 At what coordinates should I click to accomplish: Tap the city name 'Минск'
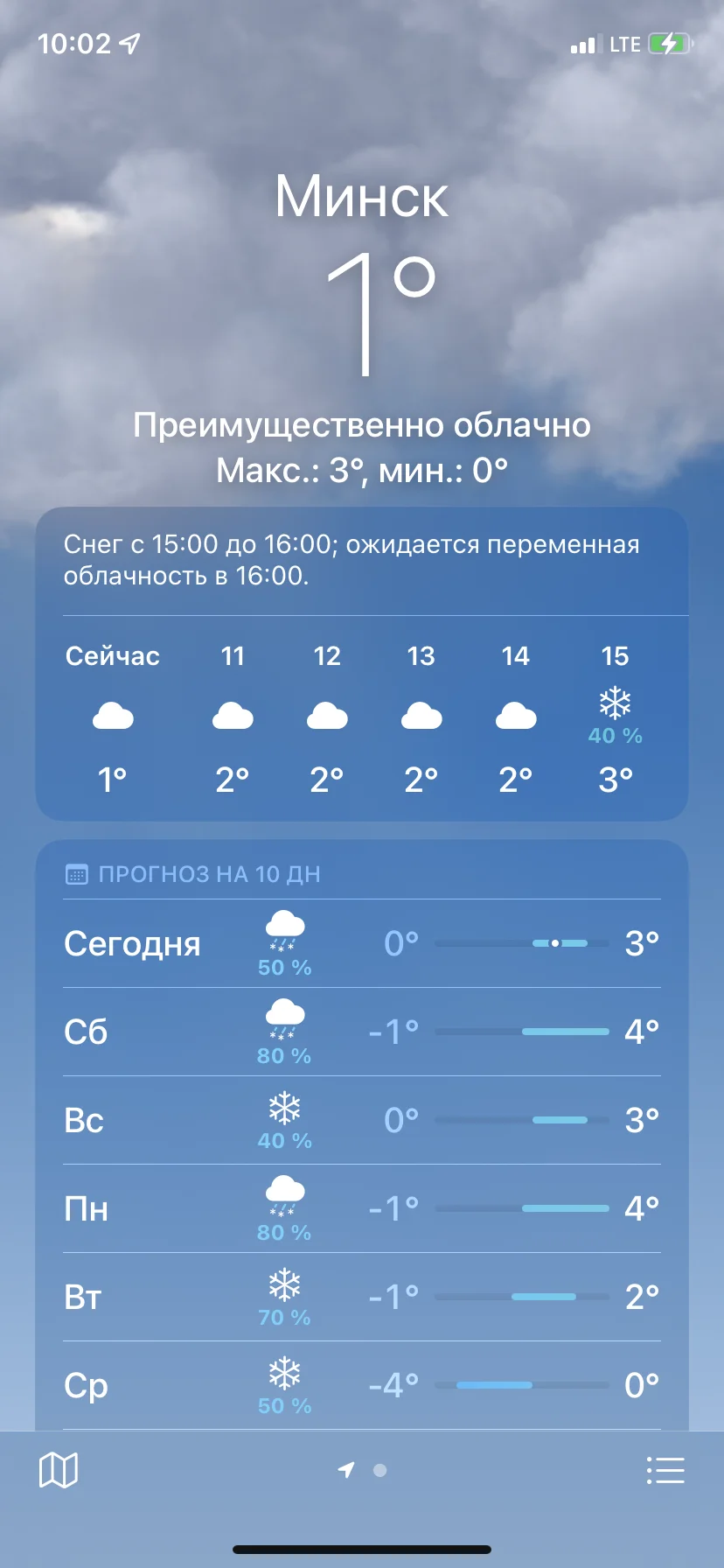(362, 197)
